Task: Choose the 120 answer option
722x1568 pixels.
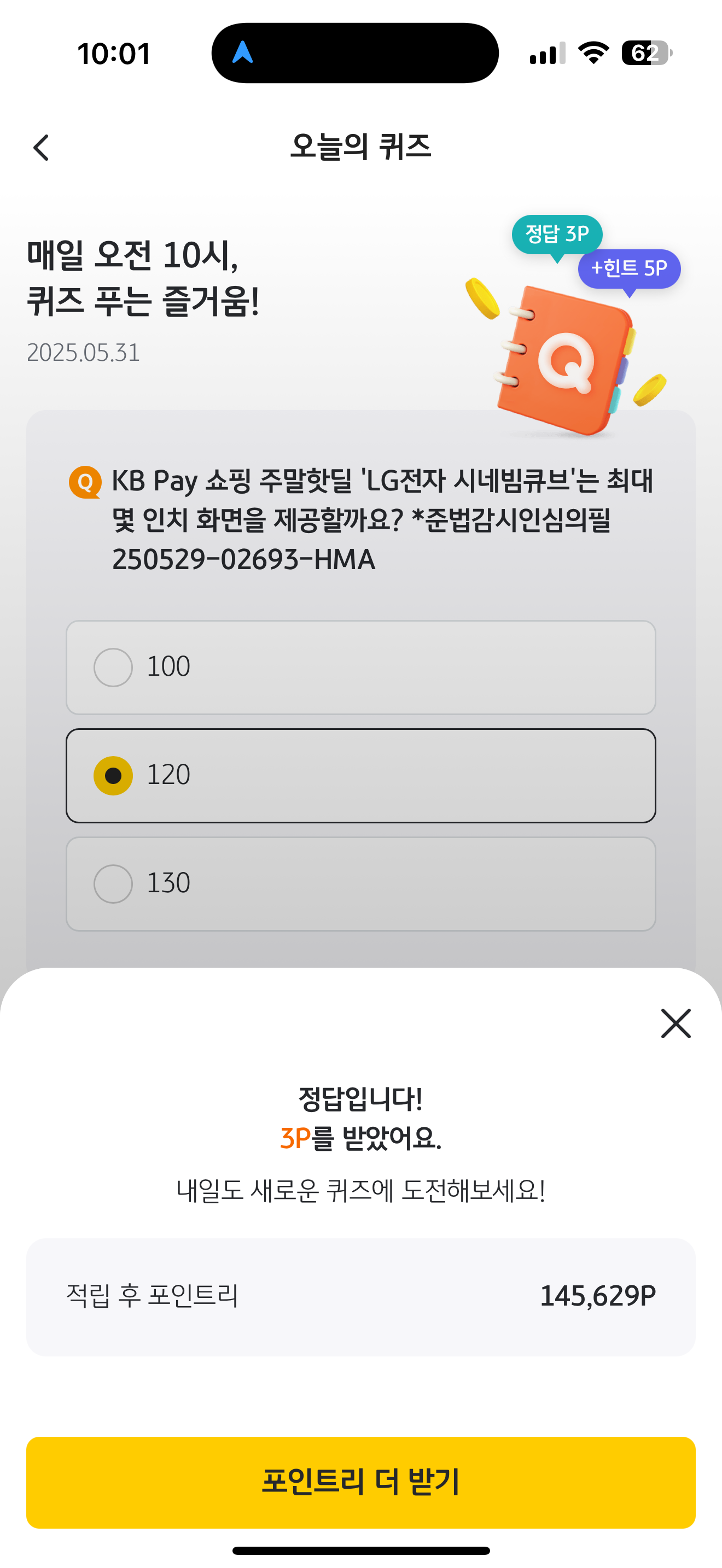Action: pos(360,775)
